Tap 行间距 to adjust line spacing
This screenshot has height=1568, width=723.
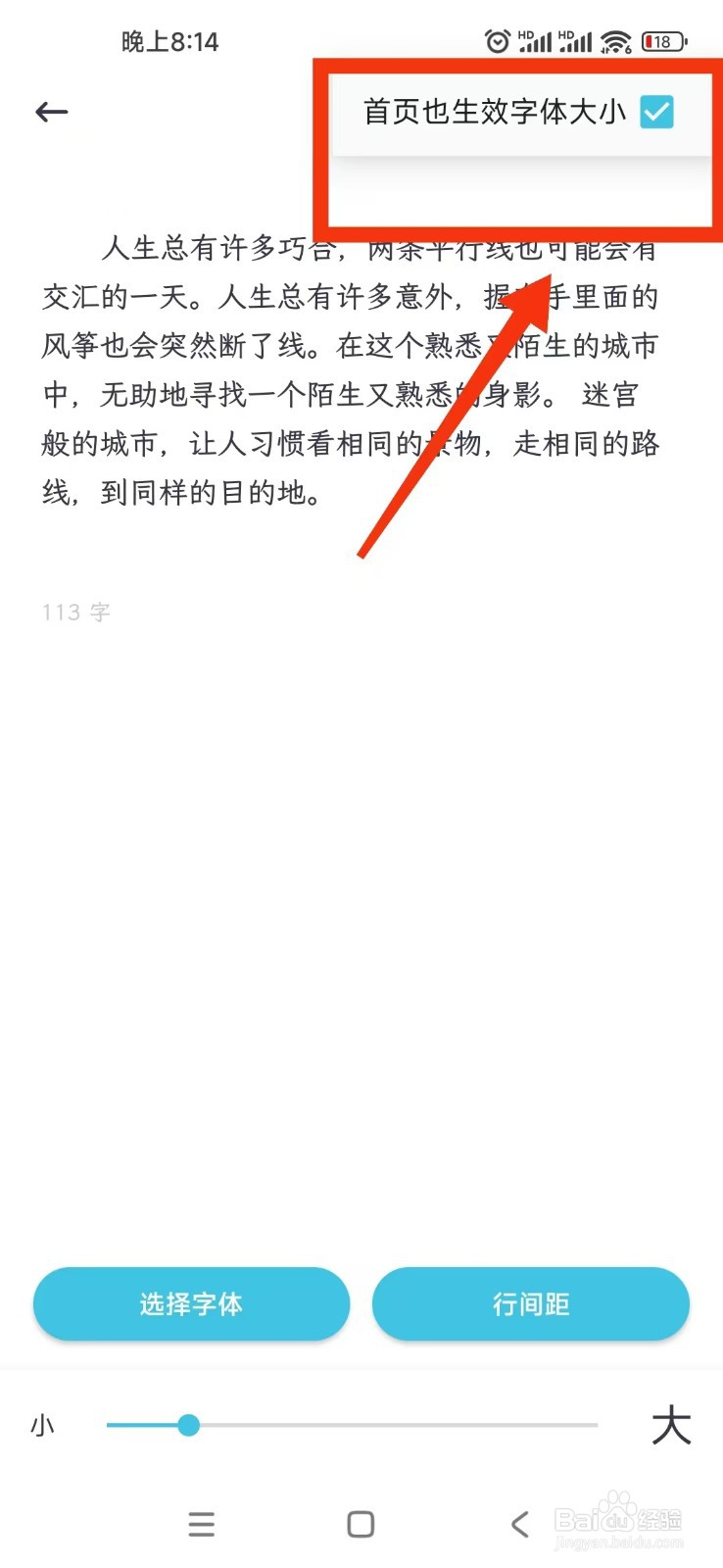[531, 1303]
